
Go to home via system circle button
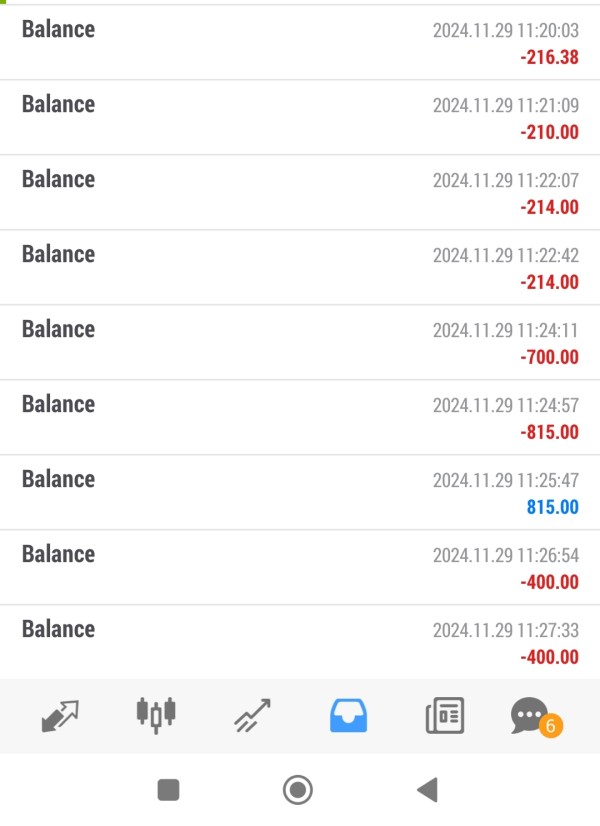tap(298, 790)
